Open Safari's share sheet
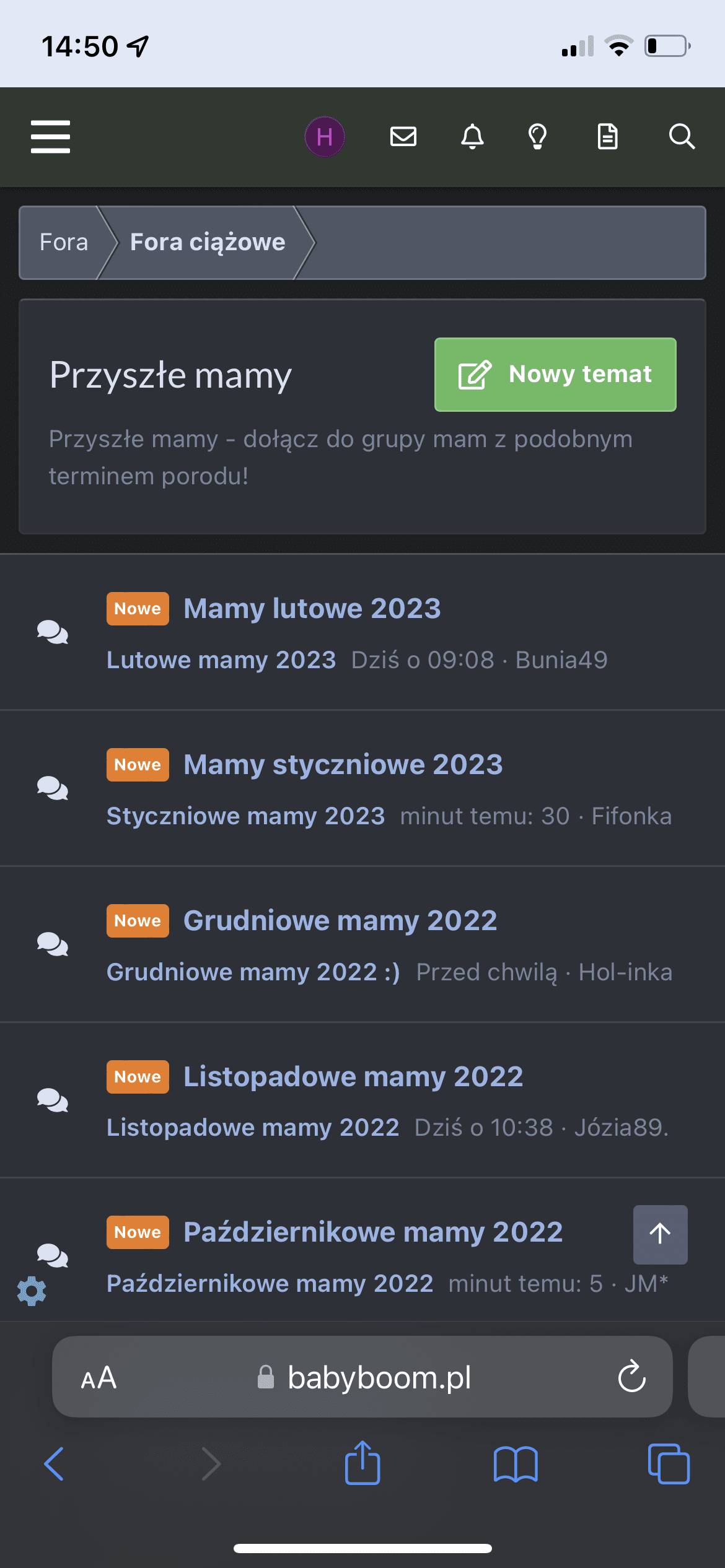 point(362,1464)
